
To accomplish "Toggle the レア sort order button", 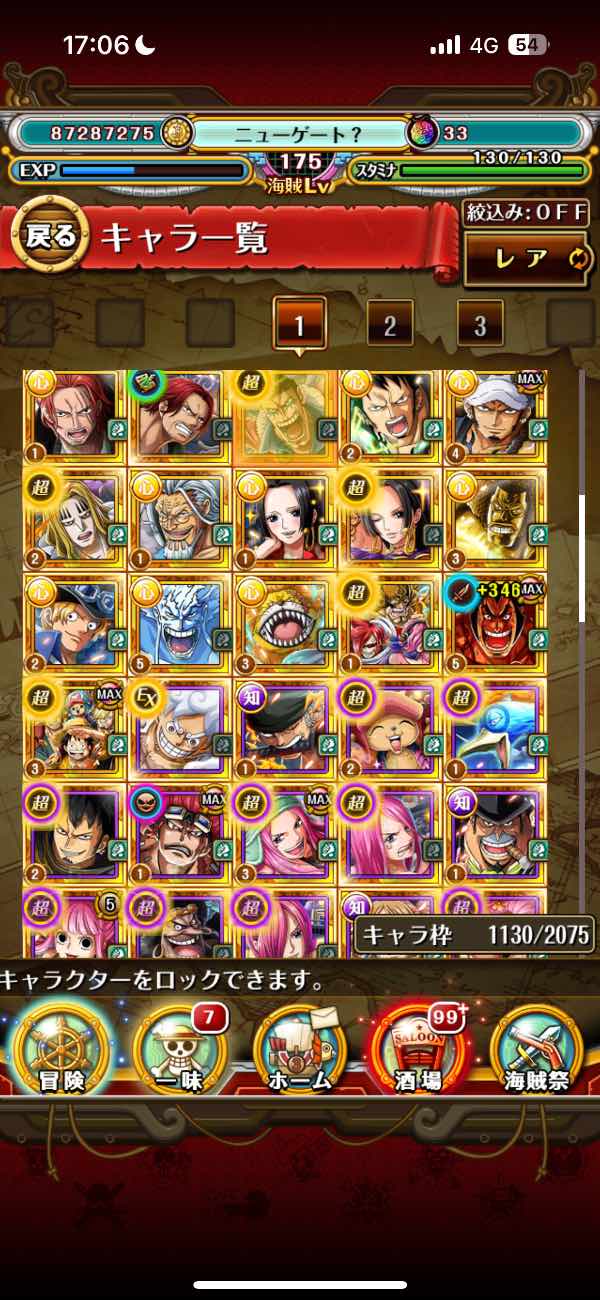I will point(525,259).
